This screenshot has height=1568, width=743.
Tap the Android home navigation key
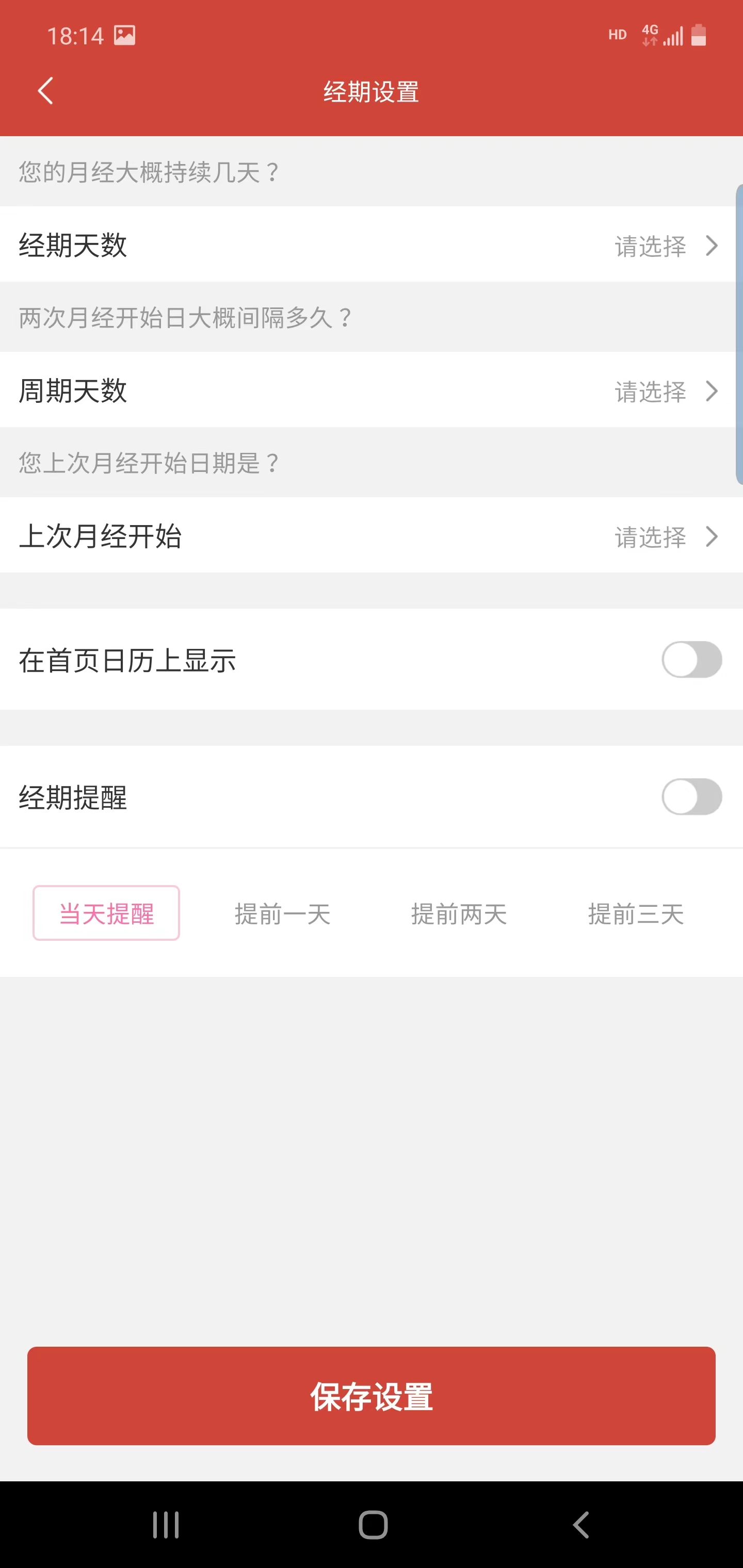coord(372,1524)
